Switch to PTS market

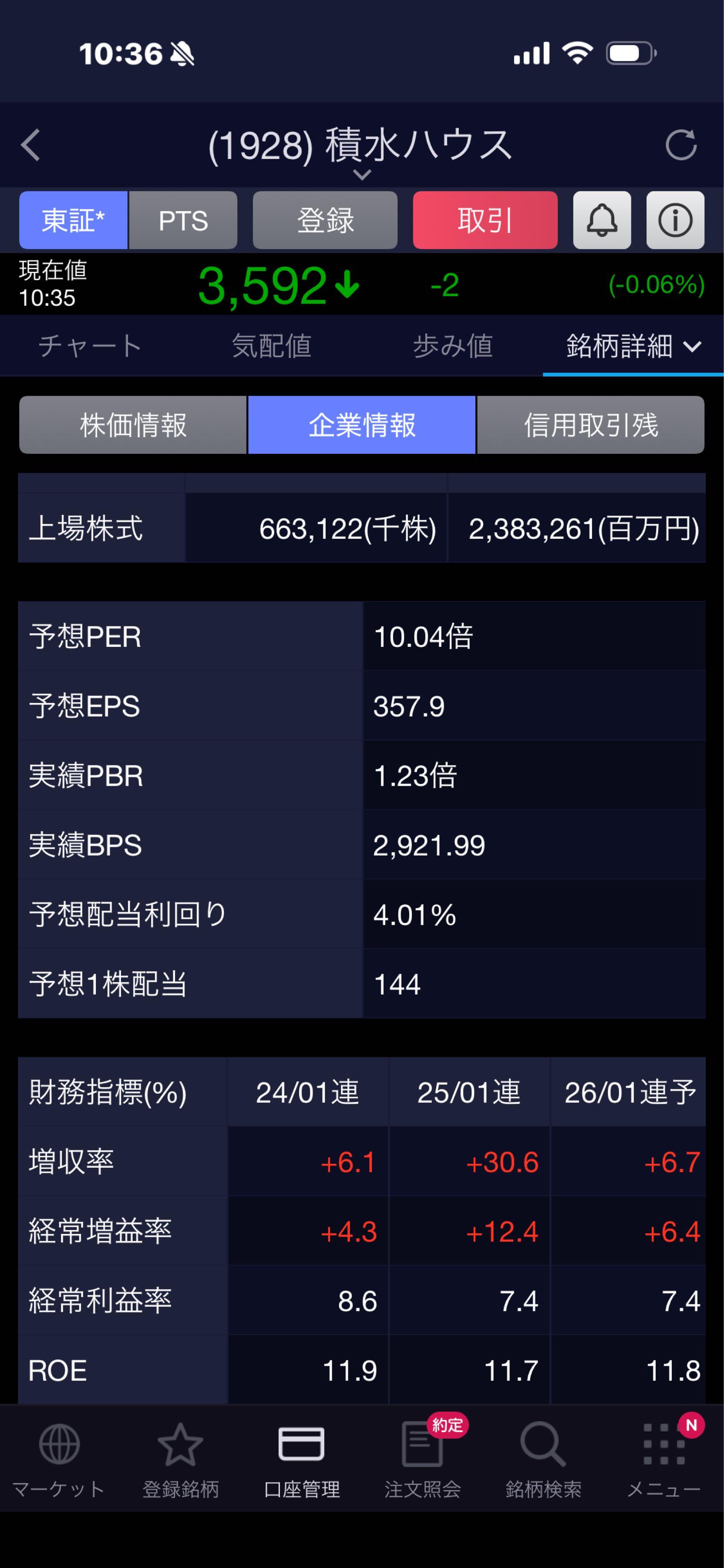pos(183,220)
